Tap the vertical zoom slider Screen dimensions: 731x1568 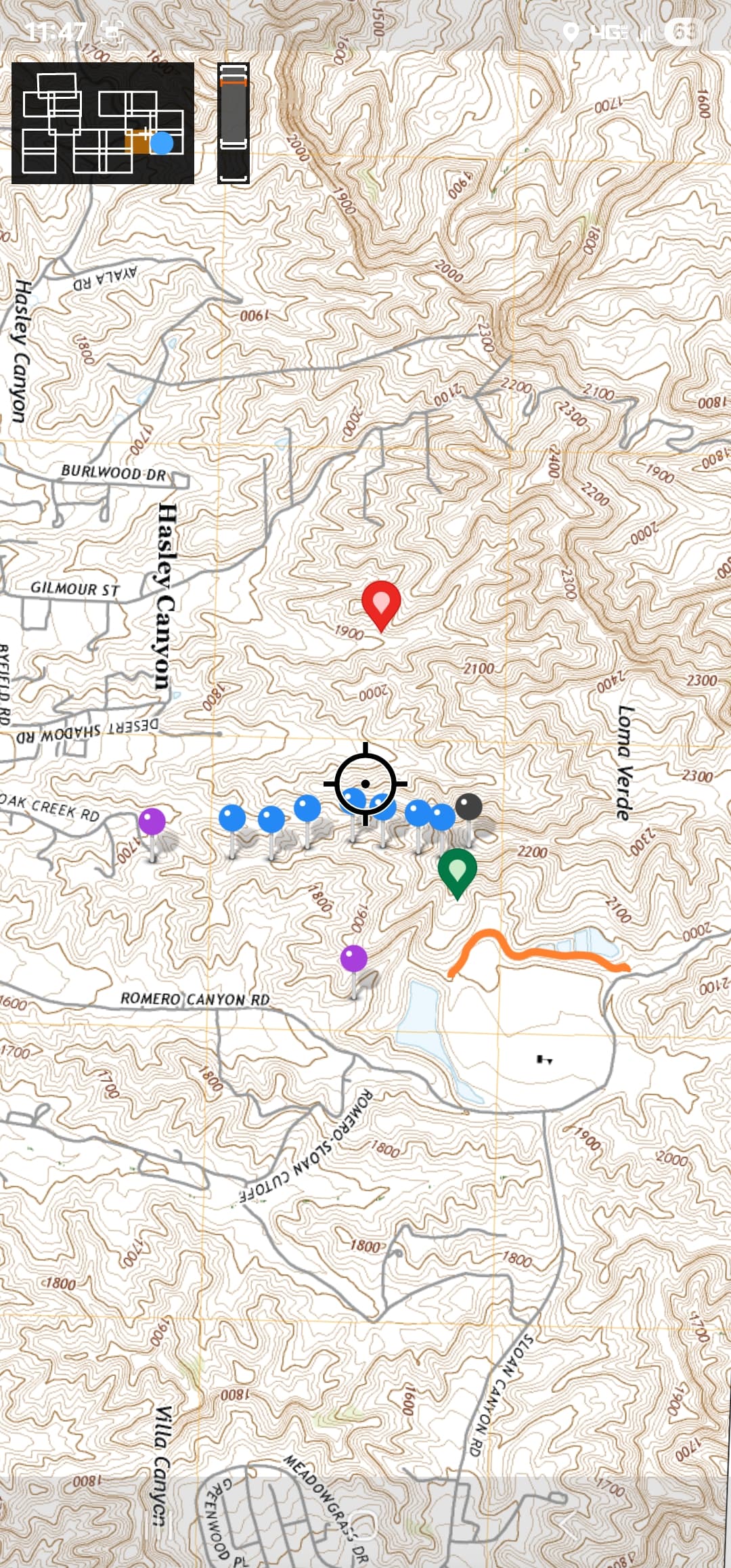pos(234,123)
